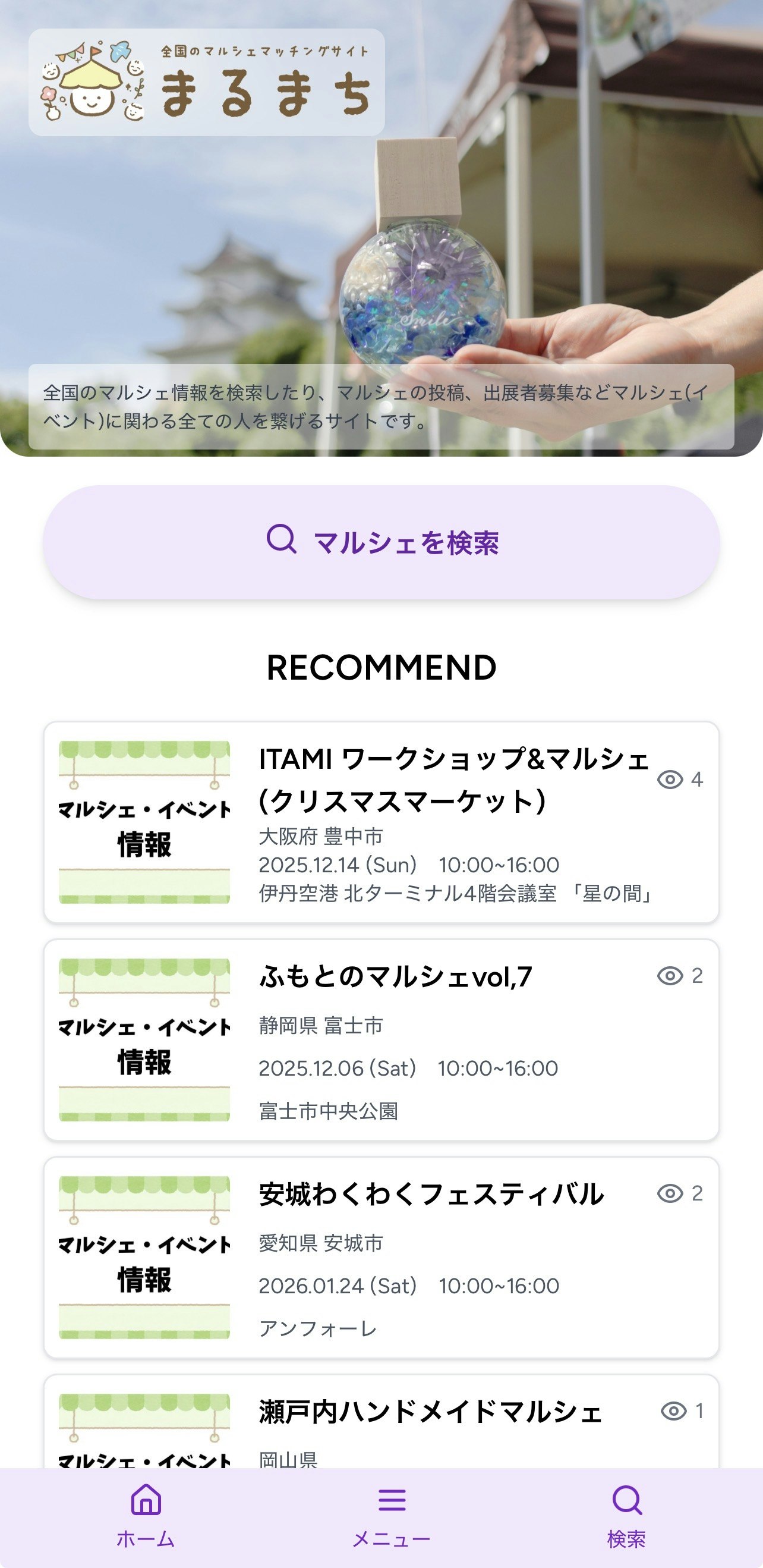This screenshot has width=763, height=1568.
Task: Open the ふもとのマルシェvol,7 event card
Action: tap(381, 1039)
